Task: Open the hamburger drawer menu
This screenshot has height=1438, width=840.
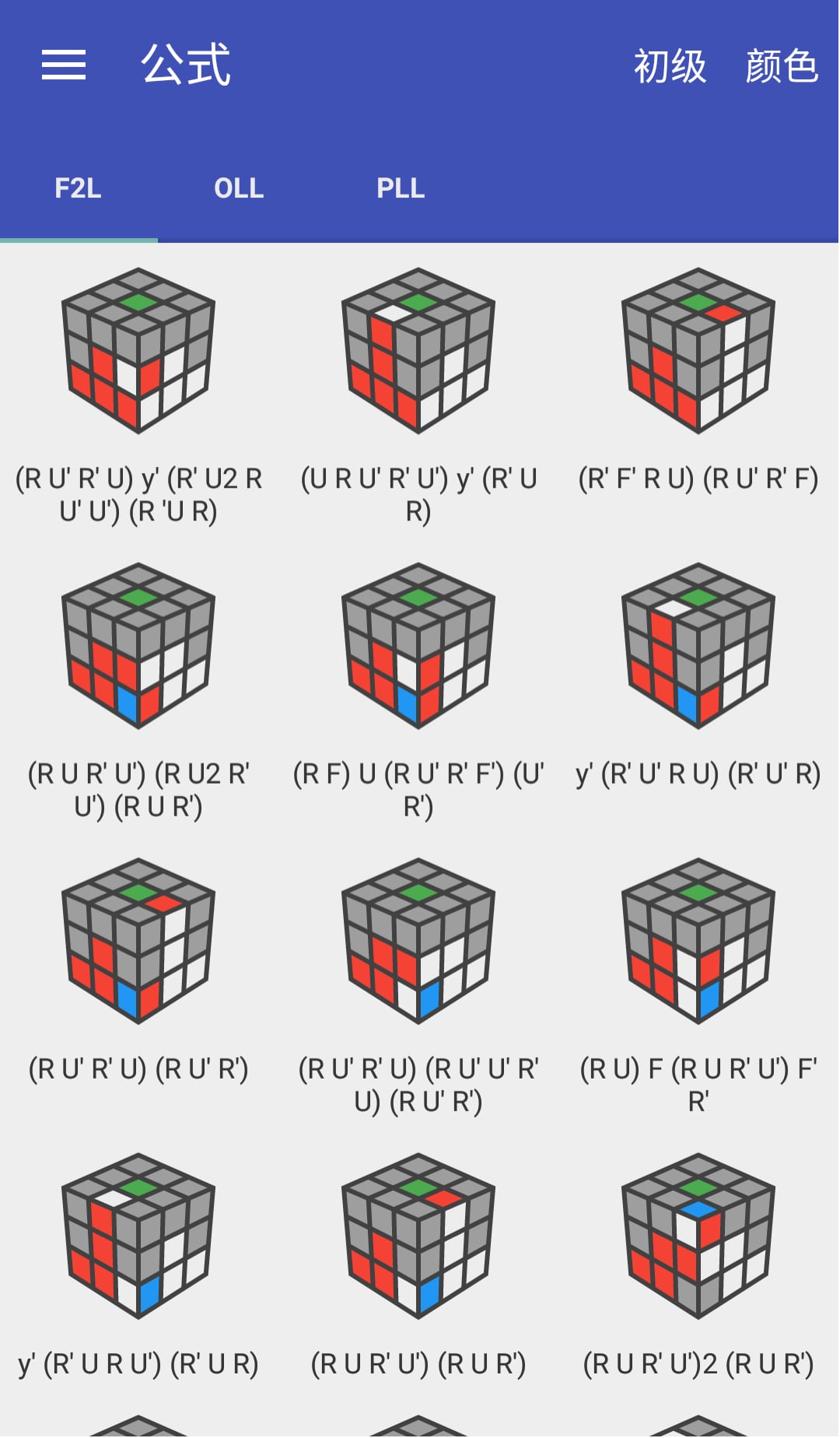Action: point(64,65)
